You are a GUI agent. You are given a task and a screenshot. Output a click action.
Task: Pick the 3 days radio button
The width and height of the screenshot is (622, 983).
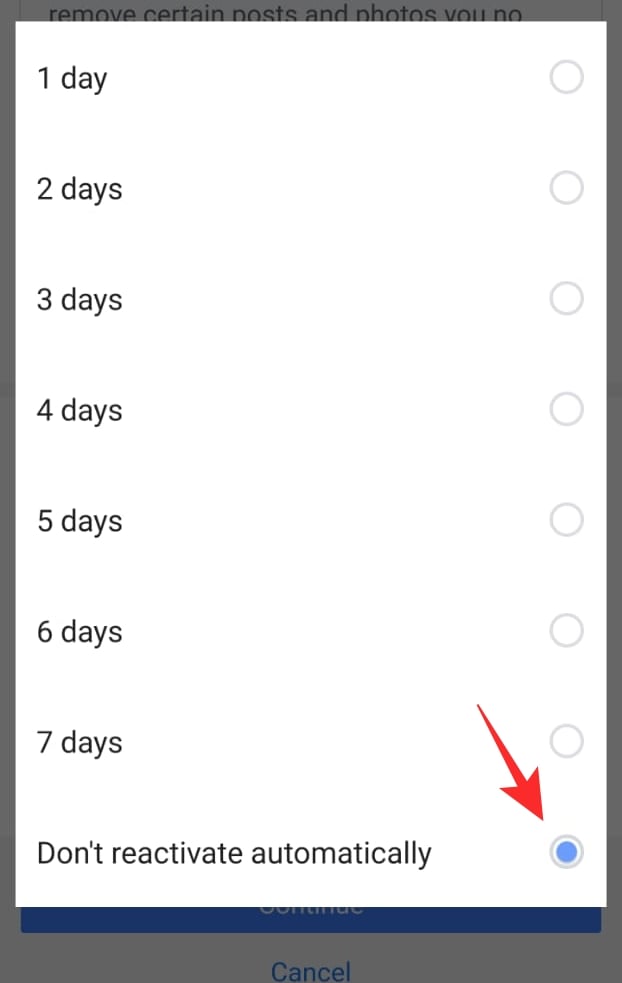(566, 299)
